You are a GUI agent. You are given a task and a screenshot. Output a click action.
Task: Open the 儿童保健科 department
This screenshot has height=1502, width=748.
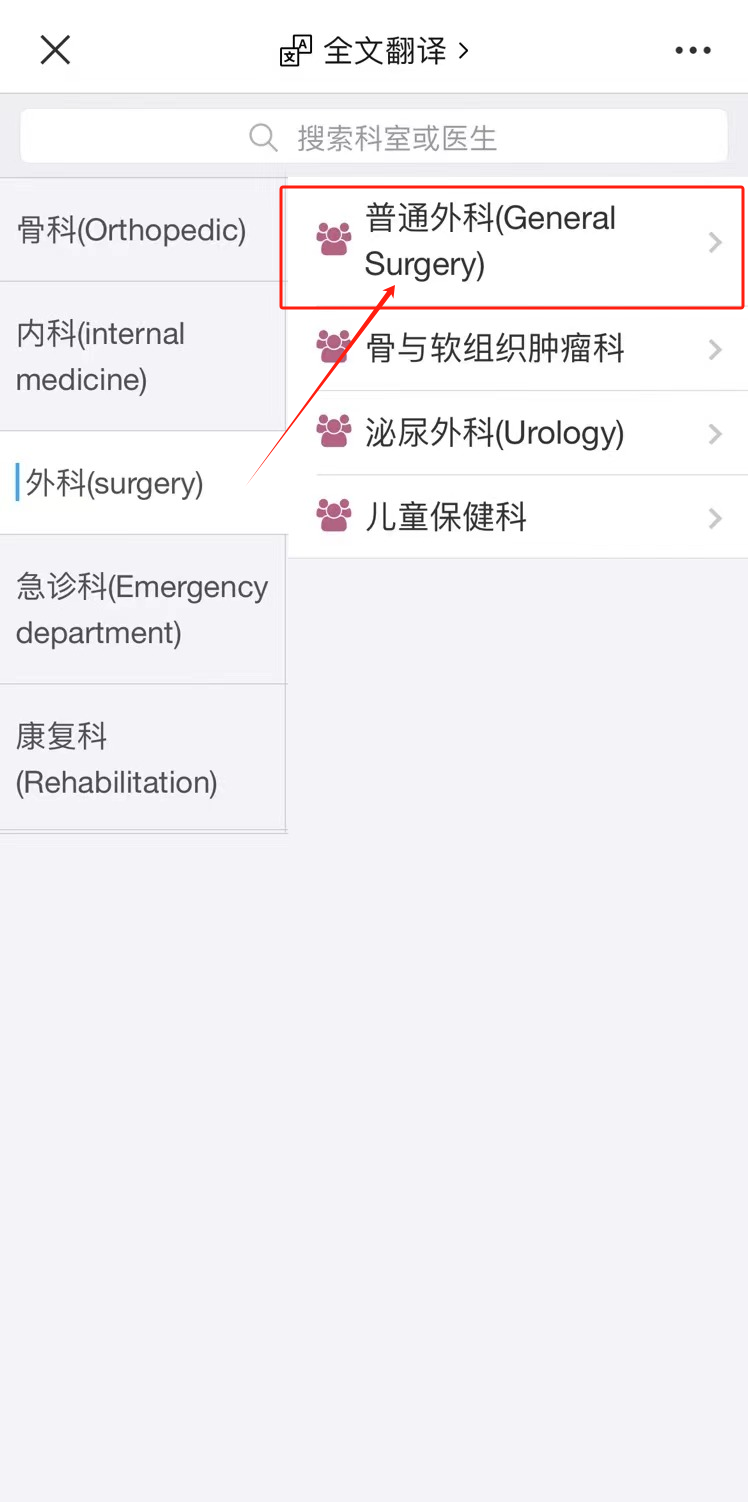518,517
